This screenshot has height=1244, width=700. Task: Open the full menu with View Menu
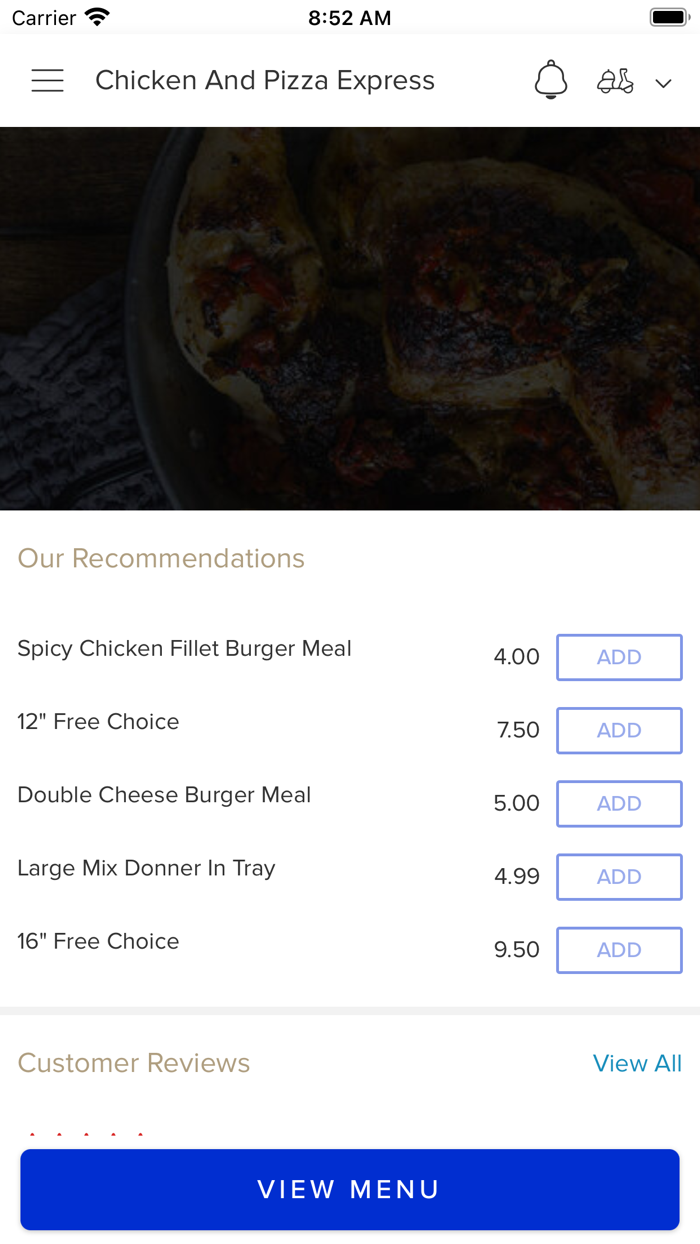coord(349,1189)
